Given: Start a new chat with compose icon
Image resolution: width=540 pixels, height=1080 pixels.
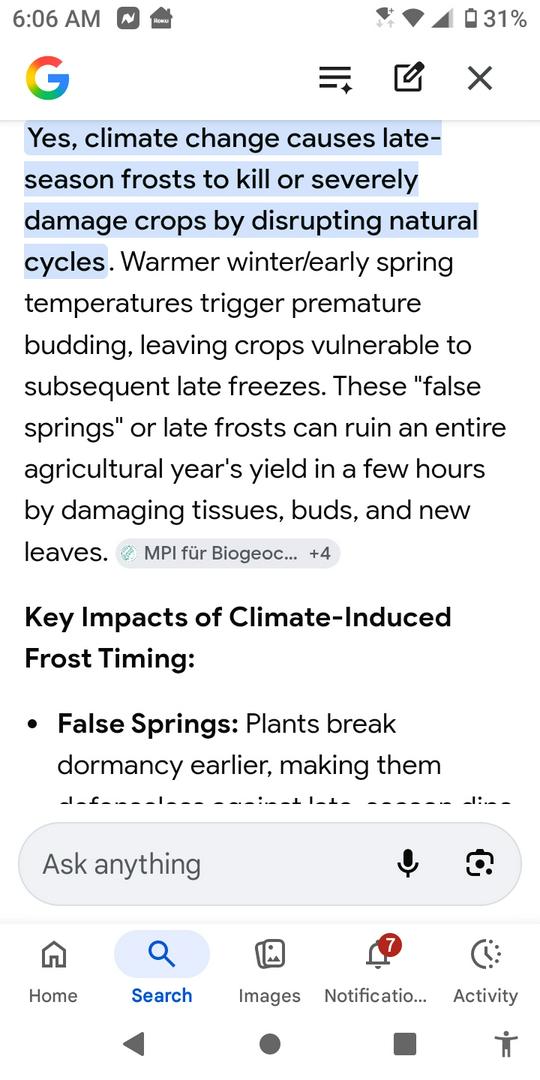Looking at the screenshot, I should (408, 78).
